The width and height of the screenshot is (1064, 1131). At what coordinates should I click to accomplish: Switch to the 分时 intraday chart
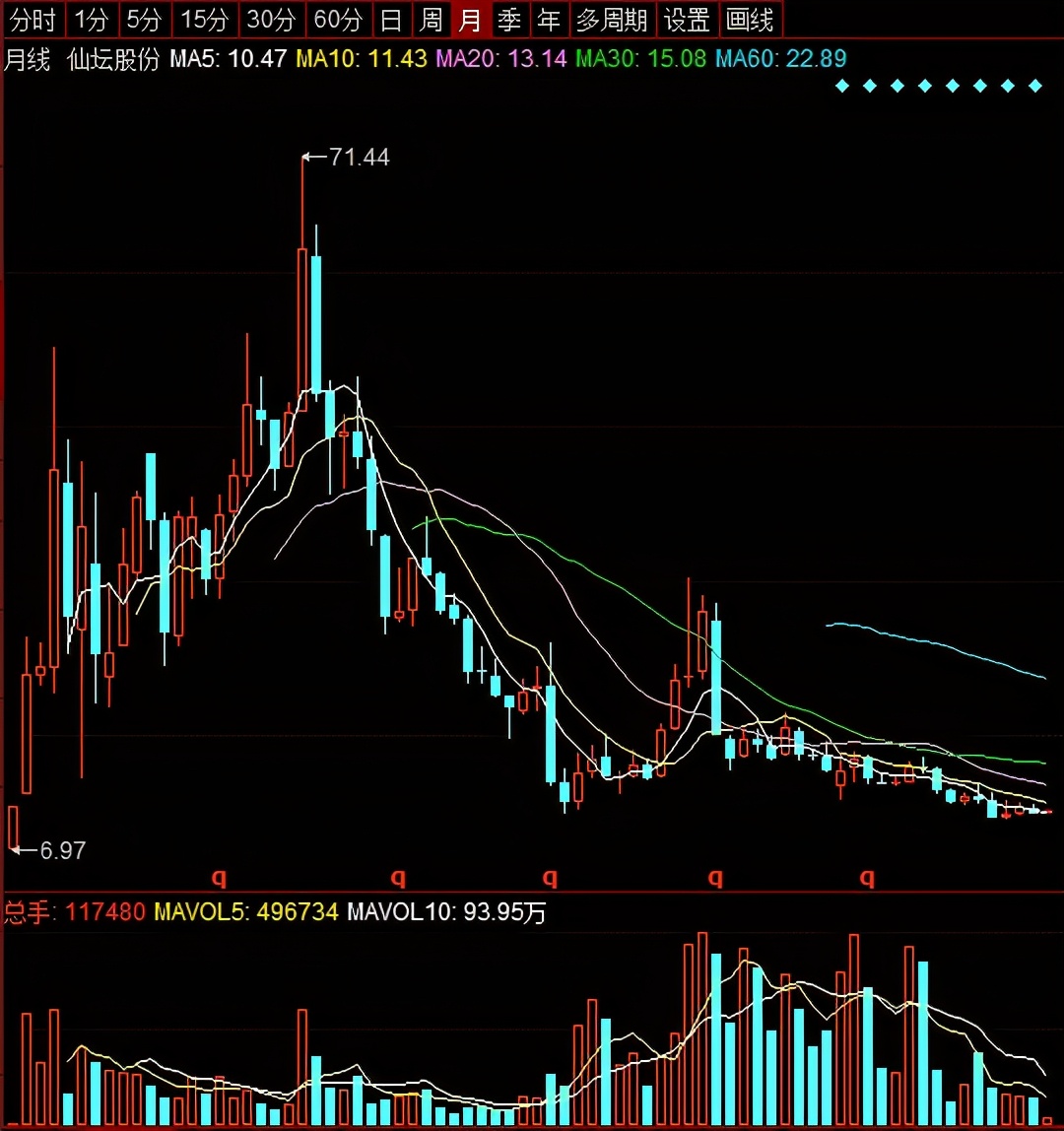click(33, 19)
